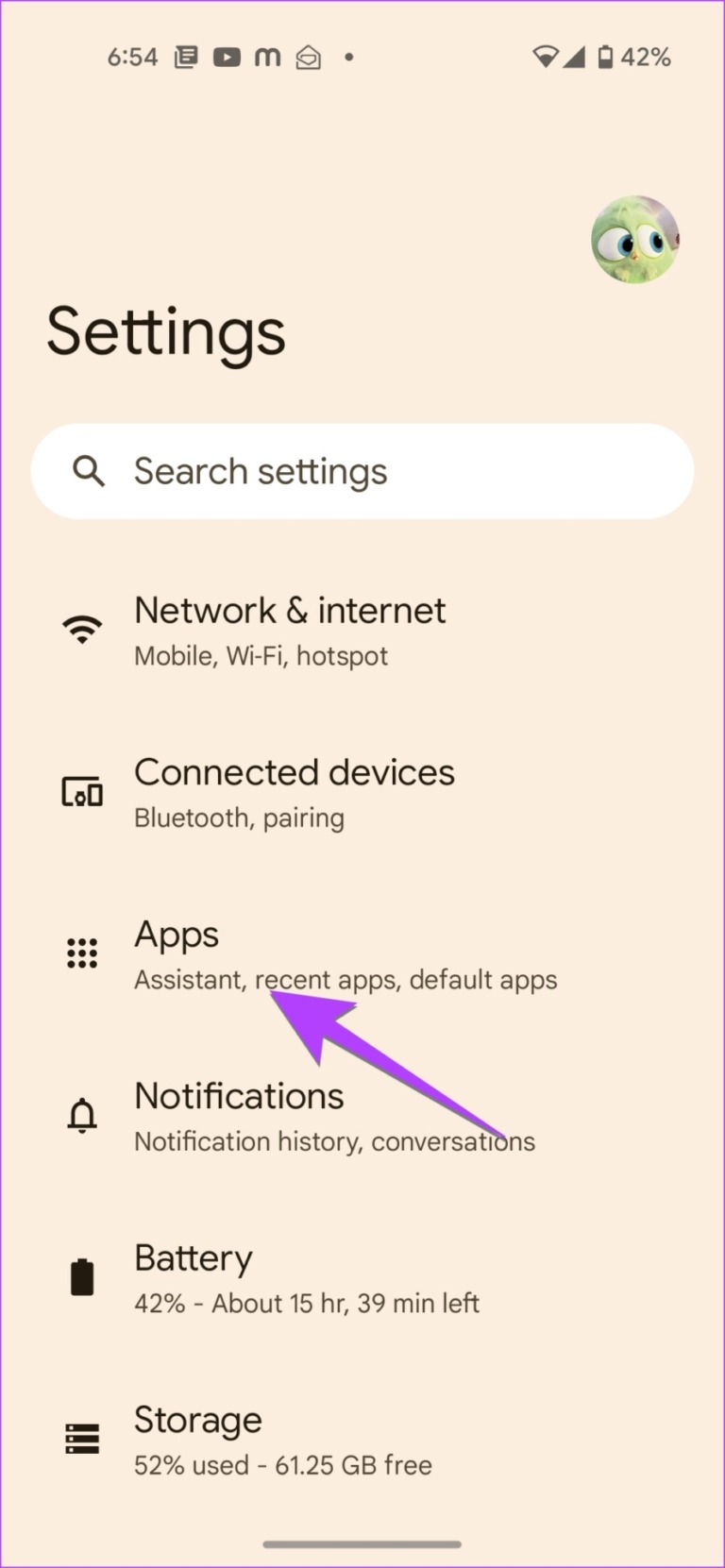Tap the Apps grid icon
Image resolution: width=725 pixels, height=1568 pixels.
[x=82, y=953]
